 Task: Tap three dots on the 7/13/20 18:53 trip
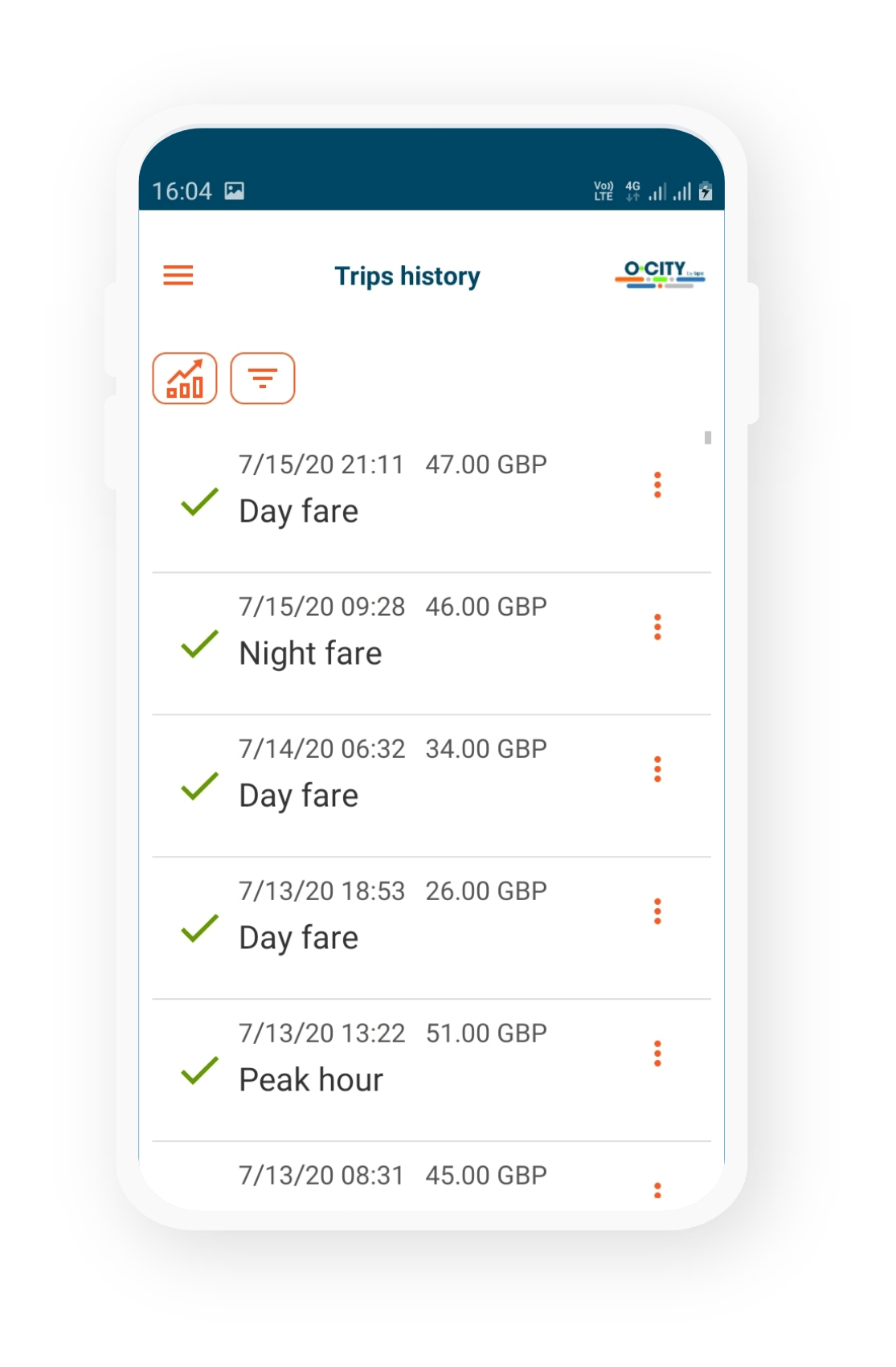[x=657, y=912]
